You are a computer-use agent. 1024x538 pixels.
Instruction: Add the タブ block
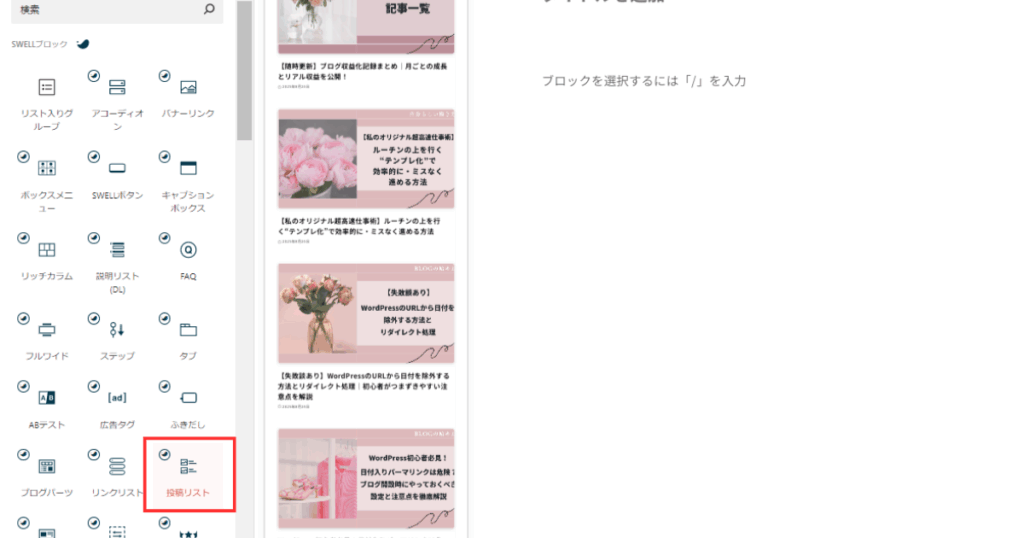click(188, 338)
